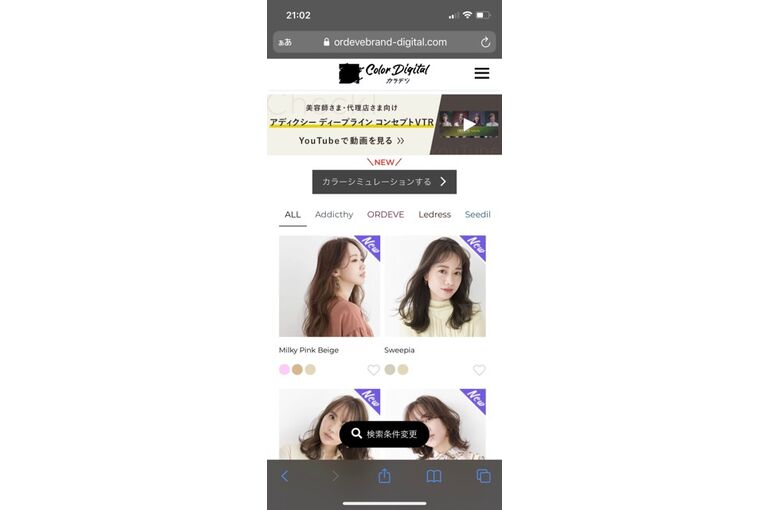770x510 pixels.
Task: Select the ALL tab
Action: point(292,214)
